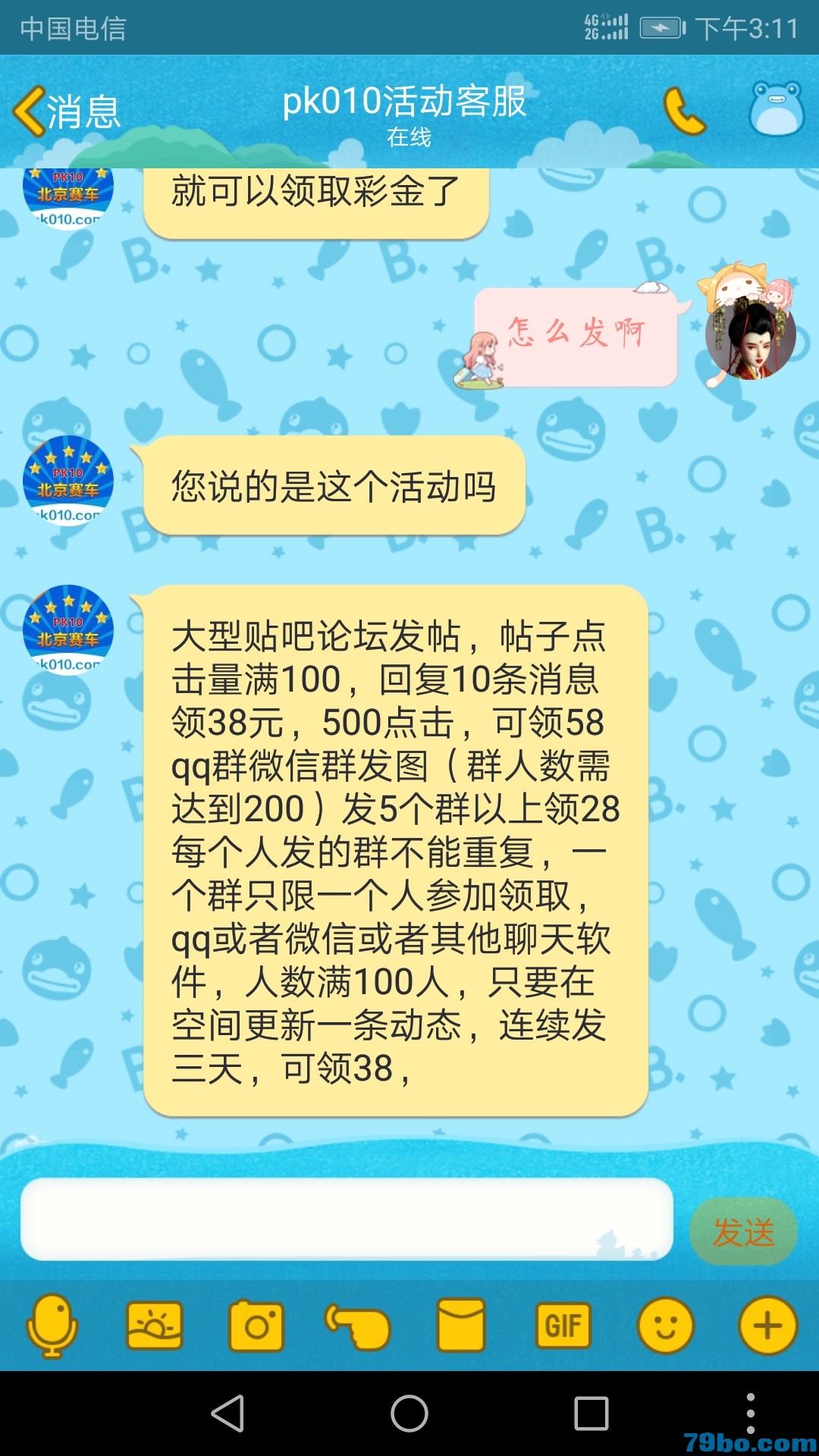The width and height of the screenshot is (819, 1456).
Task: Open chat settings via frog profile icon
Action: 776,109
